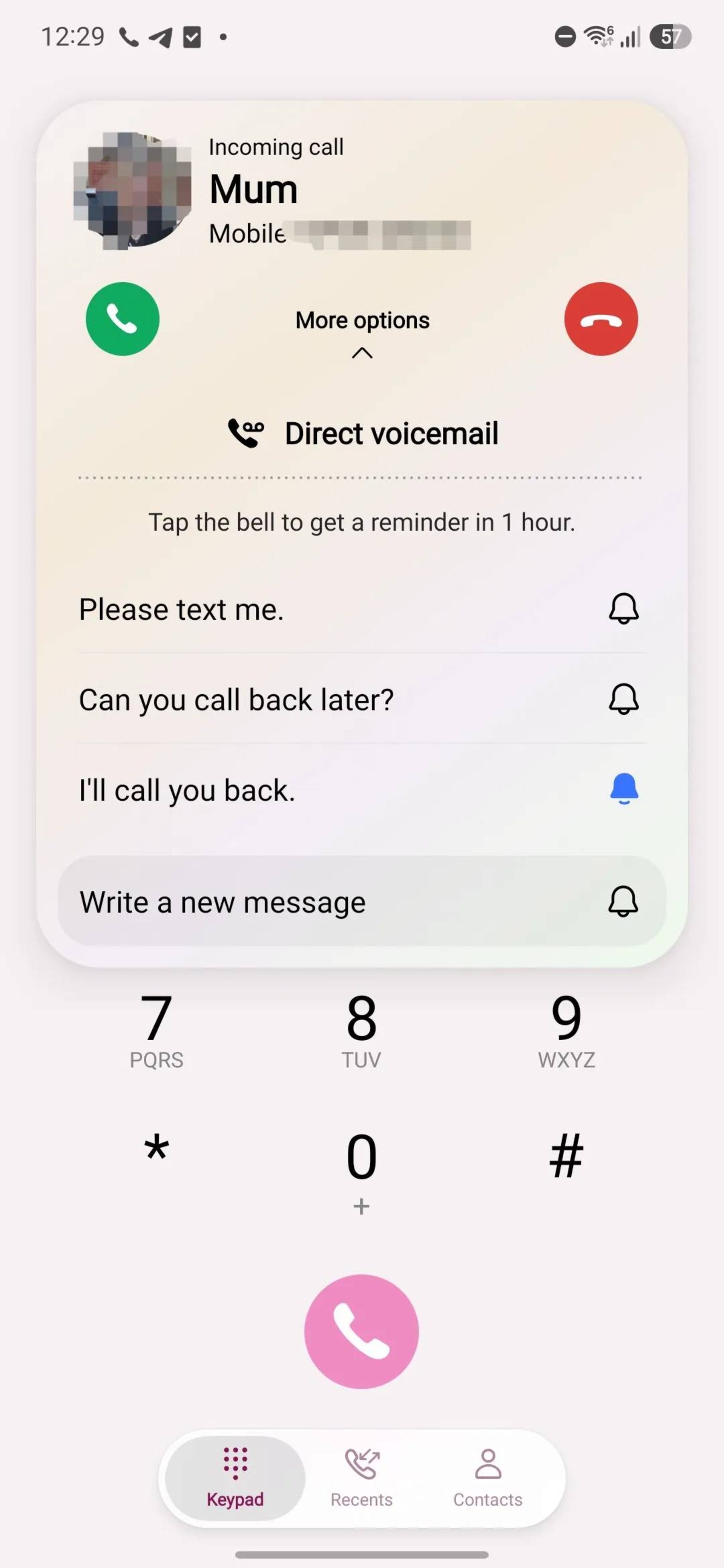Turn off bell for "I'll call you back."

[x=623, y=790]
